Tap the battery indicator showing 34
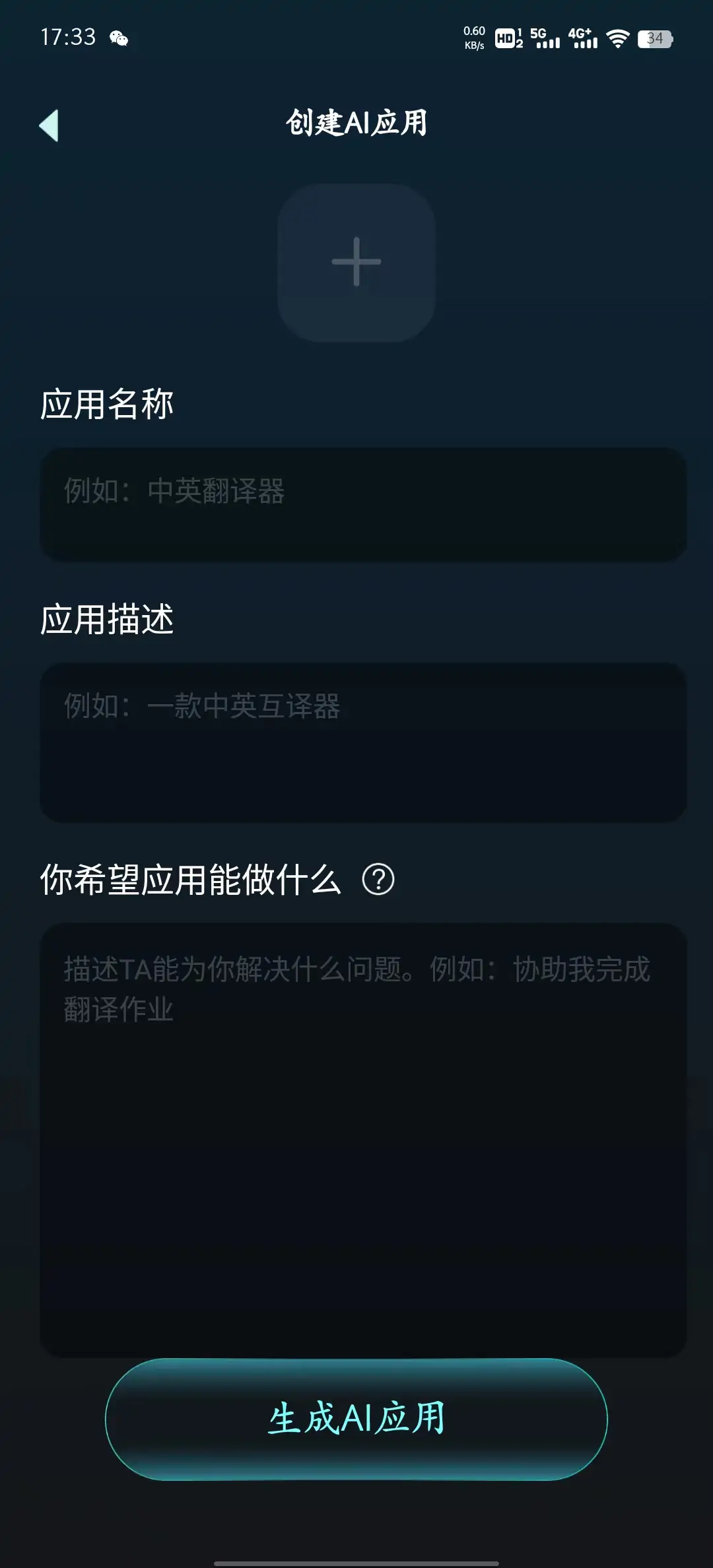This screenshot has height=1568, width=713. tap(656, 40)
